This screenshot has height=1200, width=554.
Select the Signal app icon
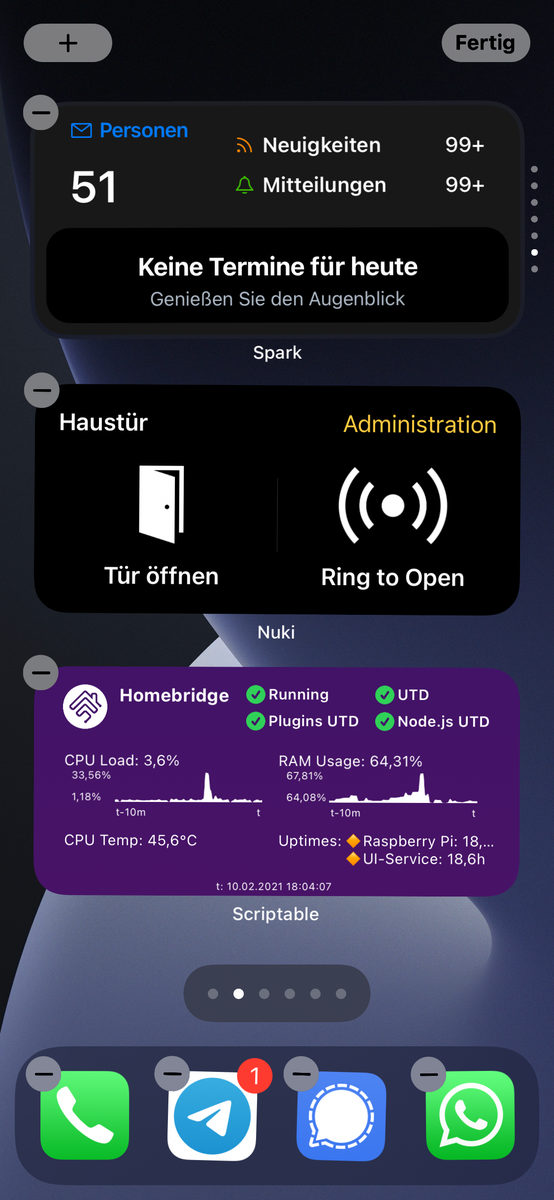coord(341,1116)
